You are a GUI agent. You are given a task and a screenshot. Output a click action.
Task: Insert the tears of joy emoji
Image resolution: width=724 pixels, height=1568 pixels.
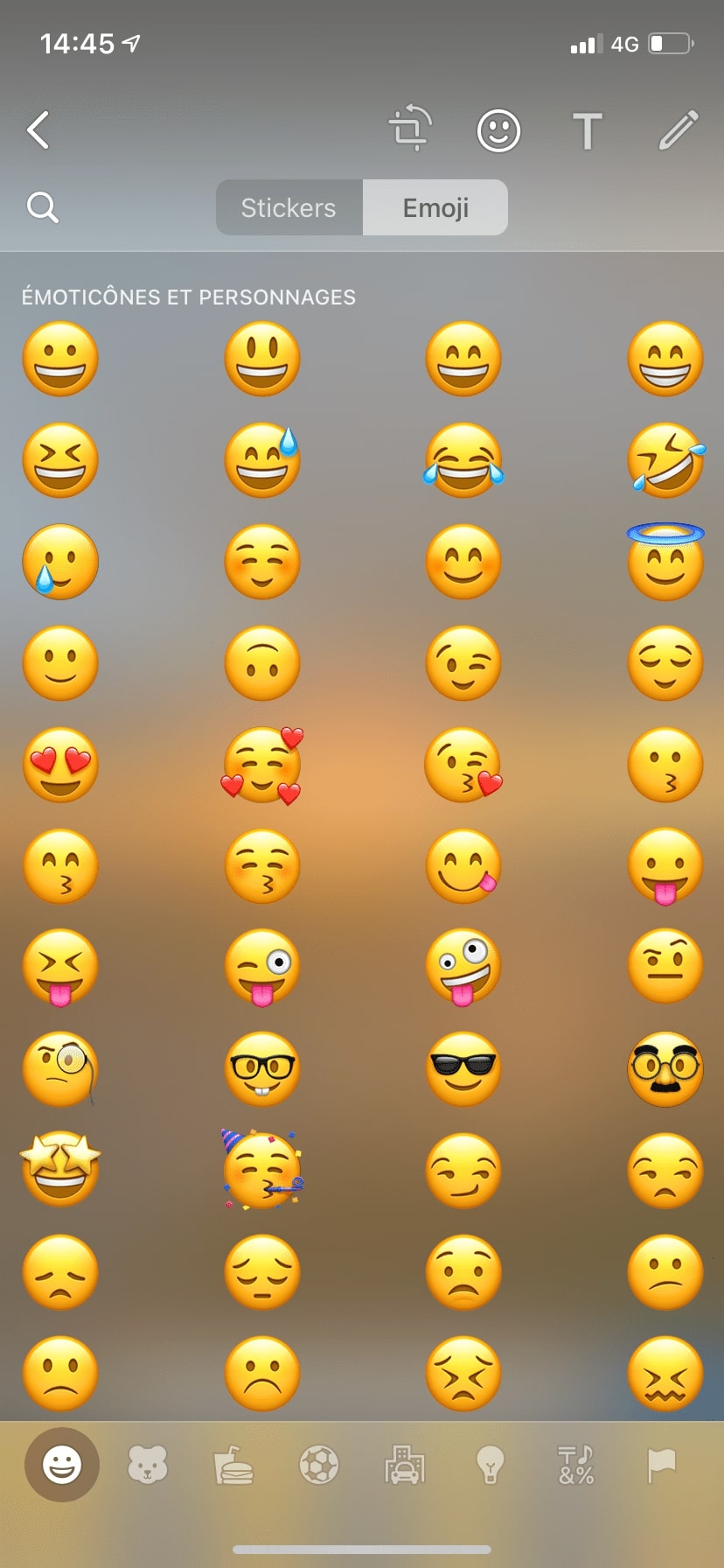pyautogui.click(x=463, y=460)
